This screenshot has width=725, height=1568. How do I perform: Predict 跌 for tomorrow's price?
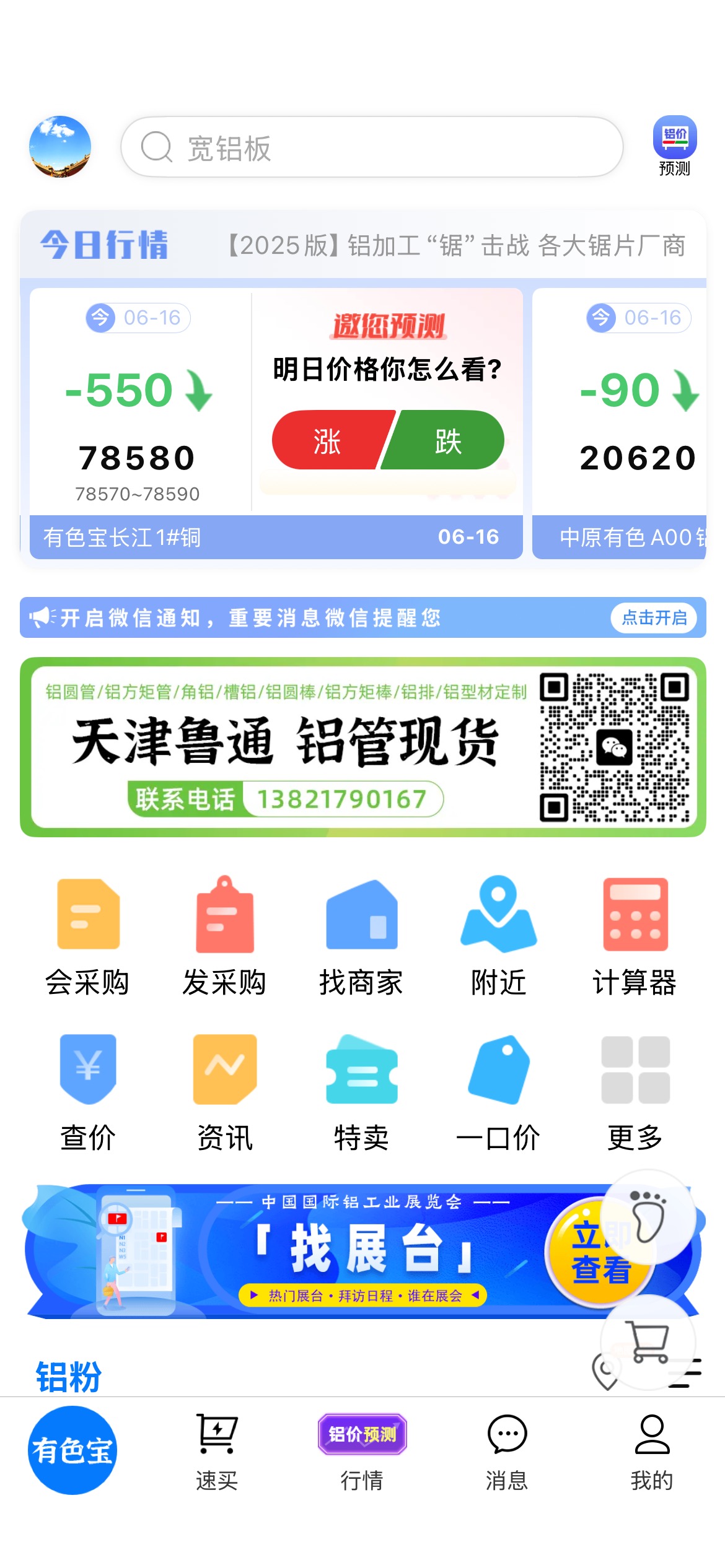coord(445,440)
